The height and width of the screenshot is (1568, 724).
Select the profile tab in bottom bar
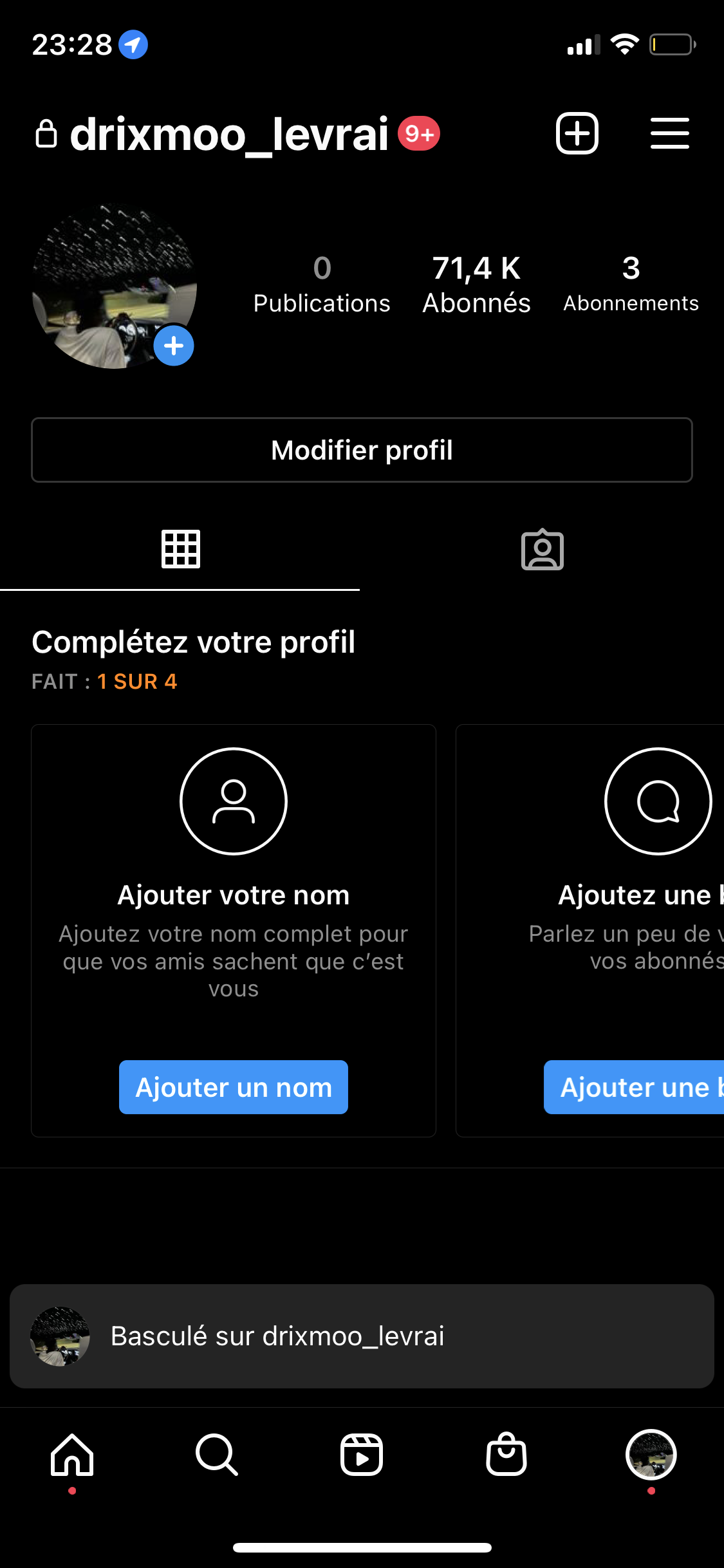click(x=651, y=1455)
